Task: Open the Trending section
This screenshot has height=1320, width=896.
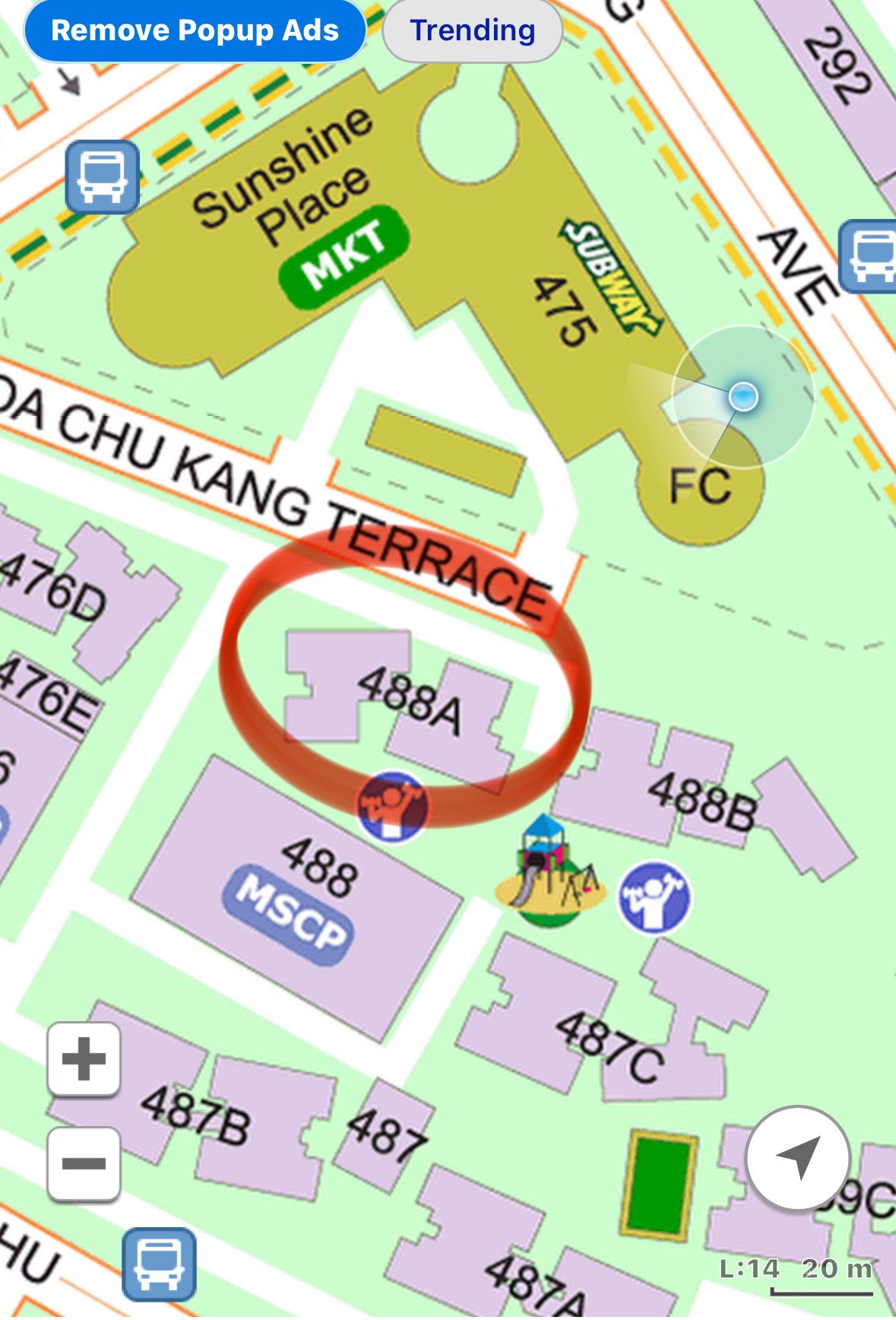Action: [x=472, y=31]
